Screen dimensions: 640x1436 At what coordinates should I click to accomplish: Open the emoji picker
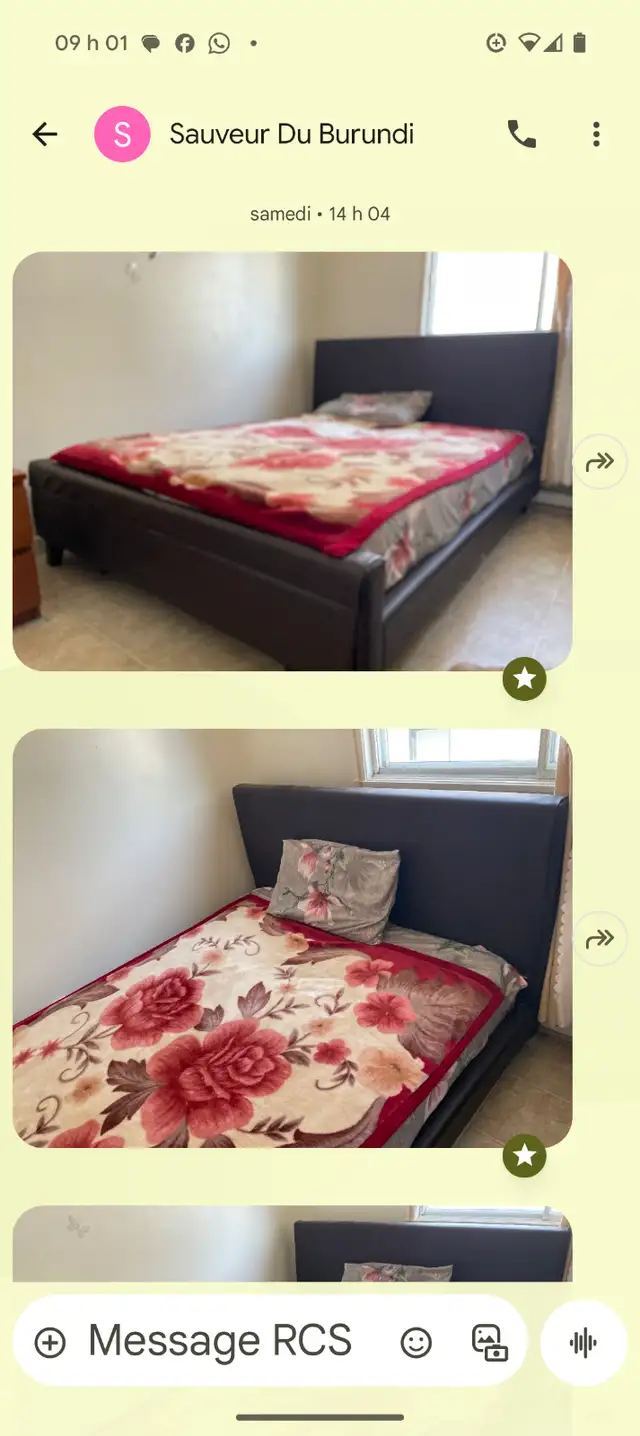click(416, 1342)
